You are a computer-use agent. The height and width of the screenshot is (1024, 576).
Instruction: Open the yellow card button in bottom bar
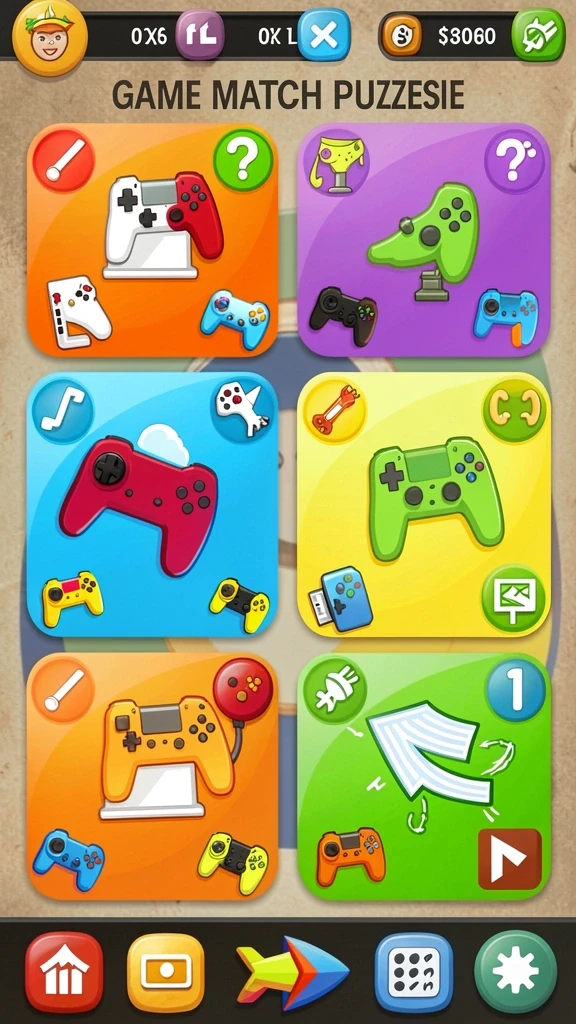point(166,972)
